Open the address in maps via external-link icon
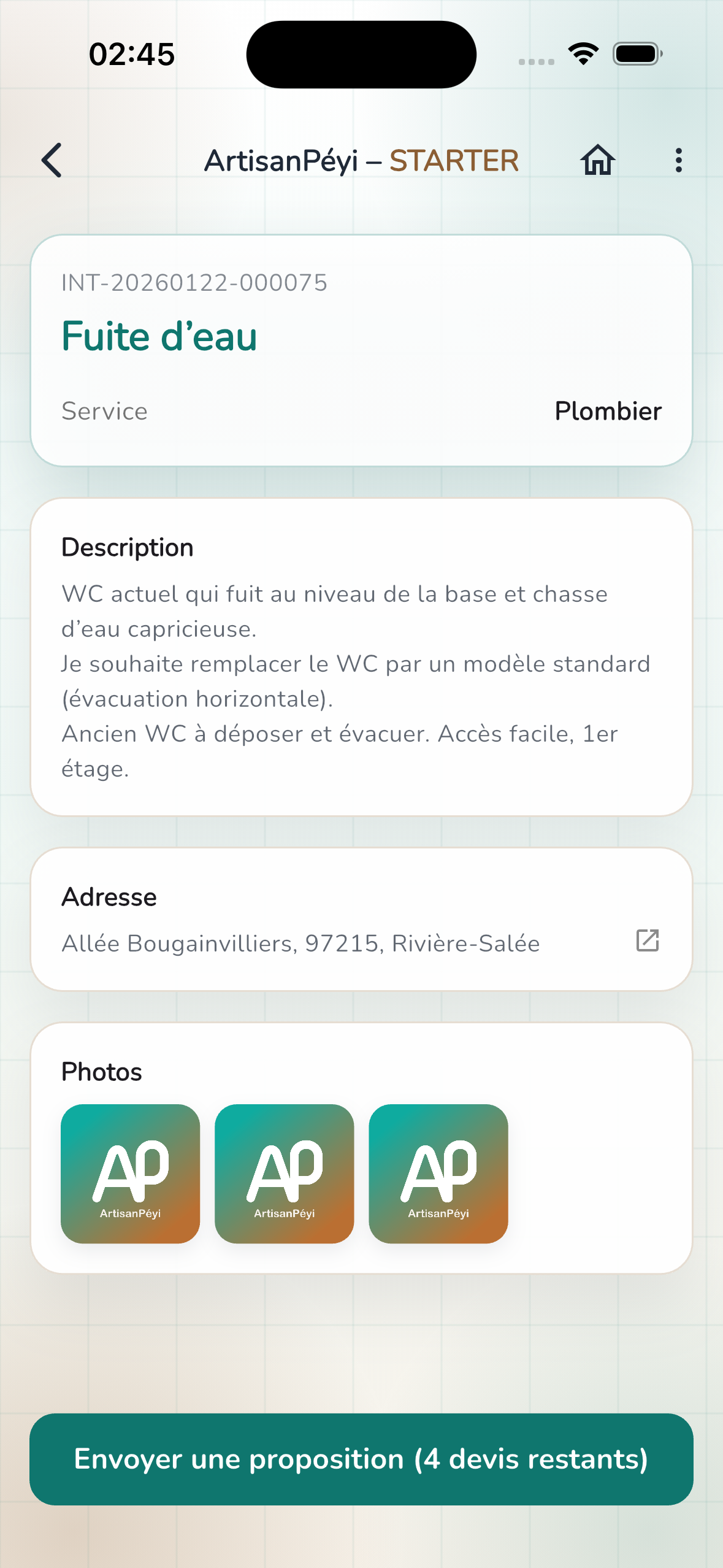The width and height of the screenshot is (723, 1568). point(648,942)
